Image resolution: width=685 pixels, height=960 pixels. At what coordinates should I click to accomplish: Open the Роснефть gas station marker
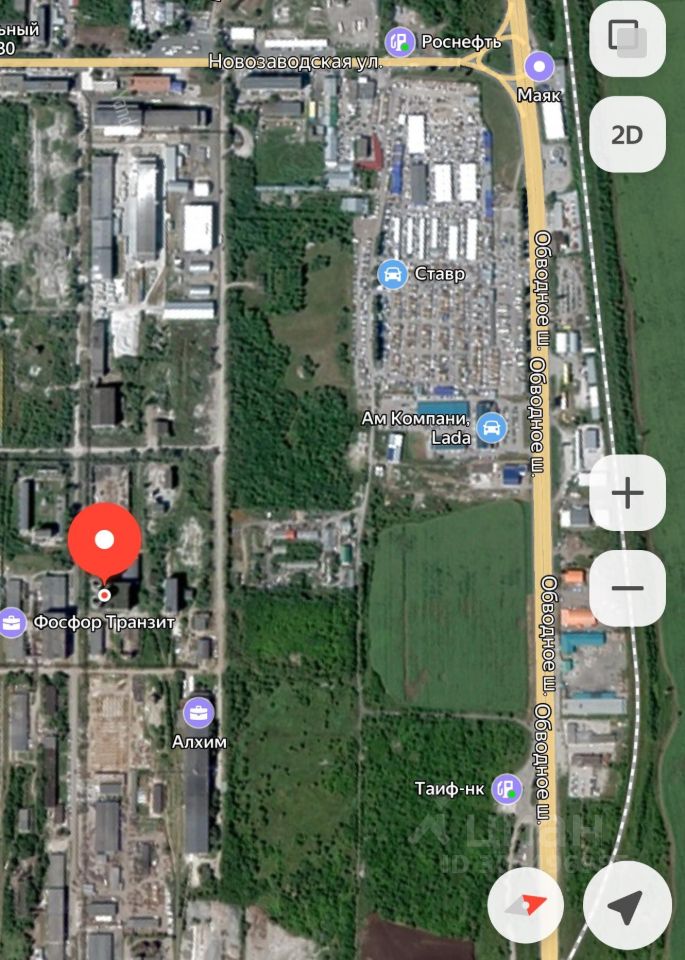400,42
